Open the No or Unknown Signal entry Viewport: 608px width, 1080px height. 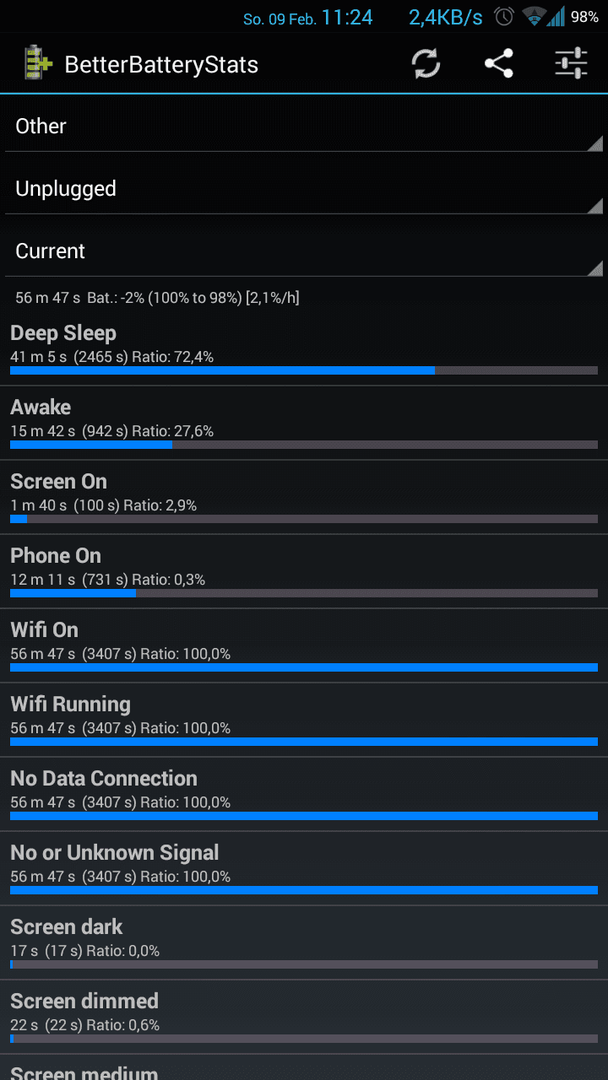304,866
